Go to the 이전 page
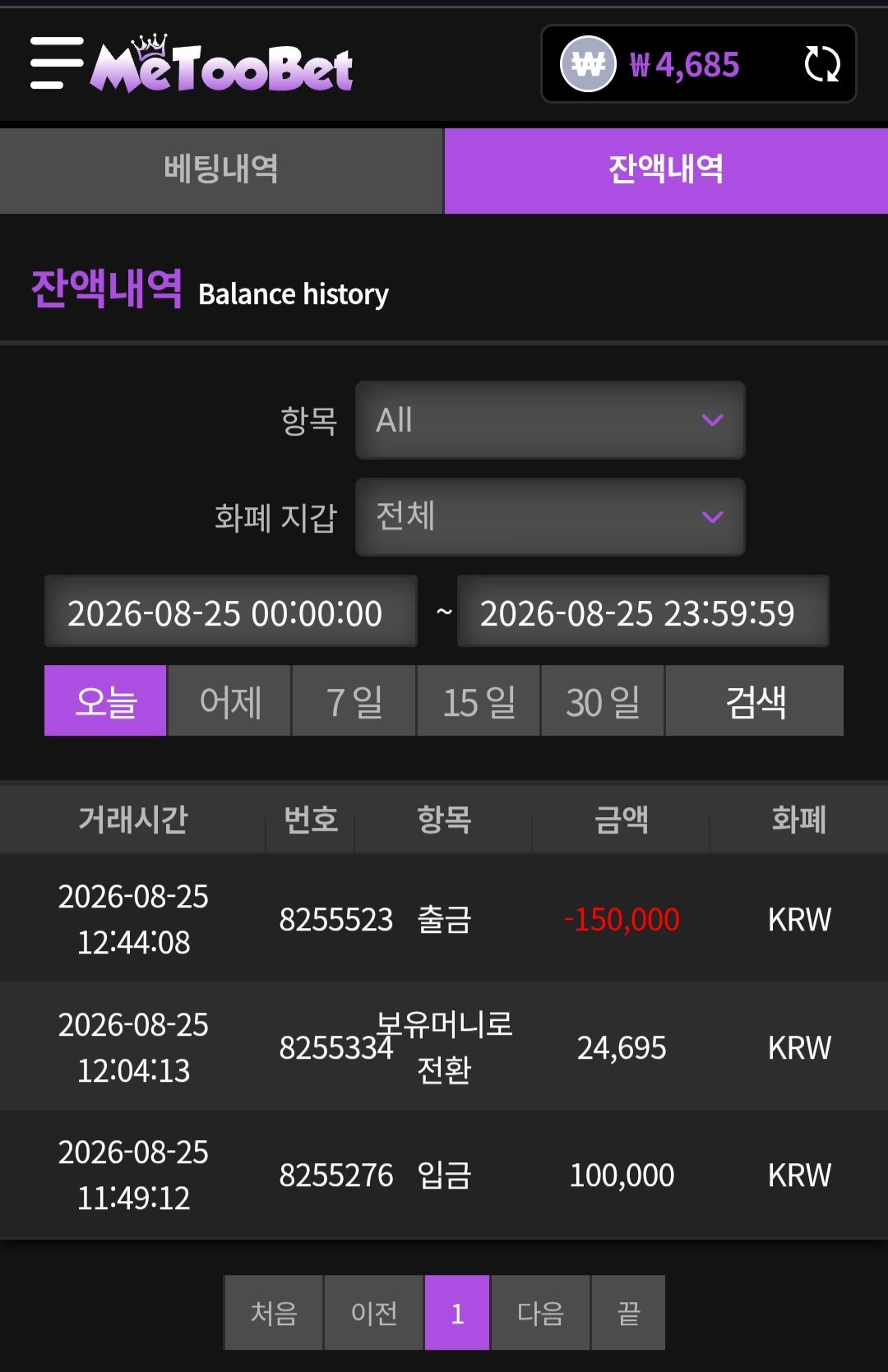Viewport: 888px width, 1372px height. point(374,1313)
